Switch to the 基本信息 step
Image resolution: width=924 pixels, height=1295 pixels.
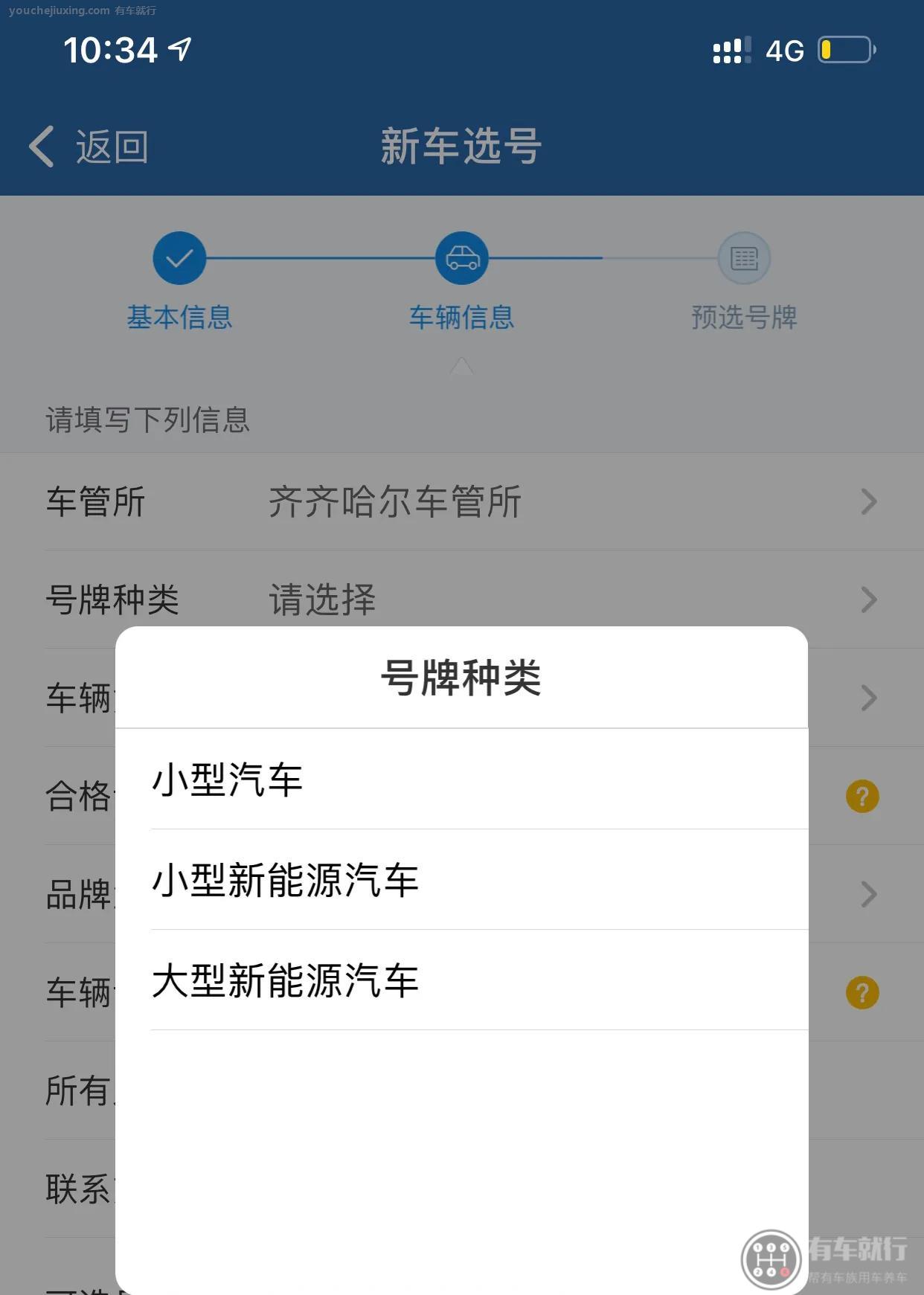[179, 318]
